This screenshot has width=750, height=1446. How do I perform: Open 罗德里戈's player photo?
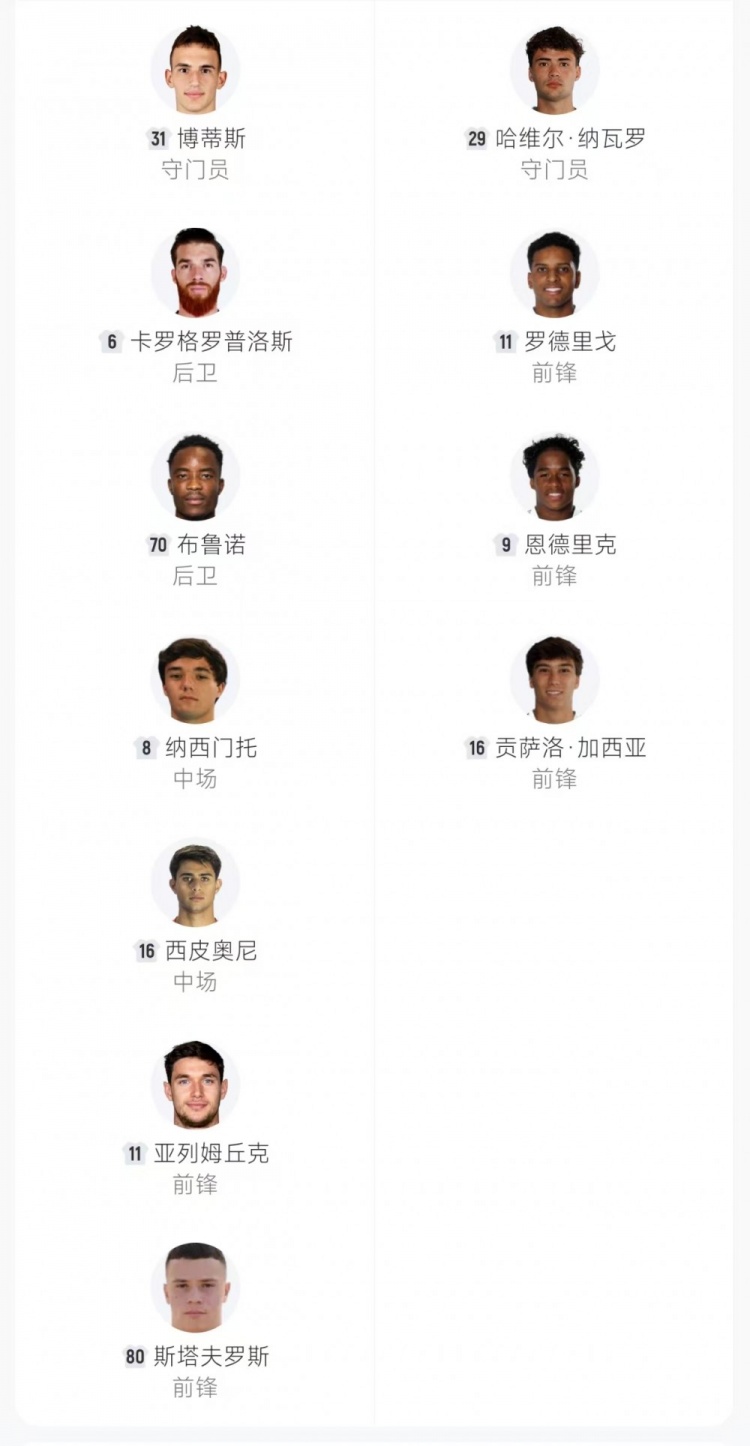click(555, 272)
